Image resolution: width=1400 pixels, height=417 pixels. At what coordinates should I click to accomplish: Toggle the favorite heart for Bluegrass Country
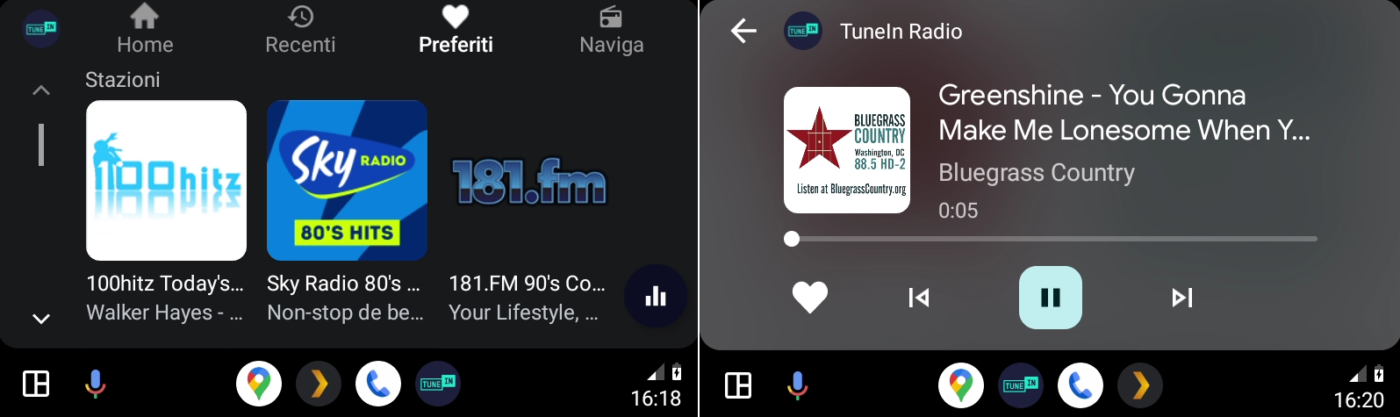810,297
